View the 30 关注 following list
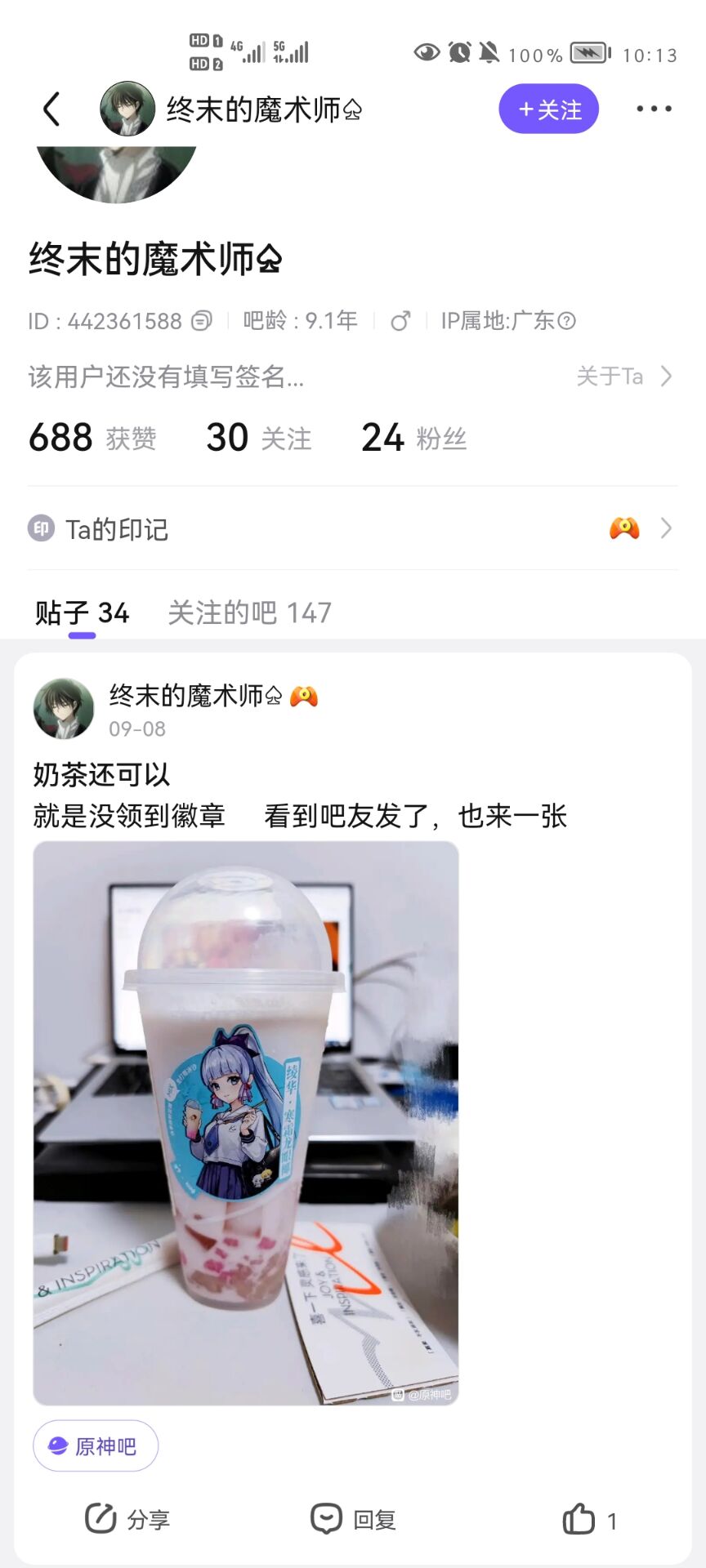 tap(258, 438)
